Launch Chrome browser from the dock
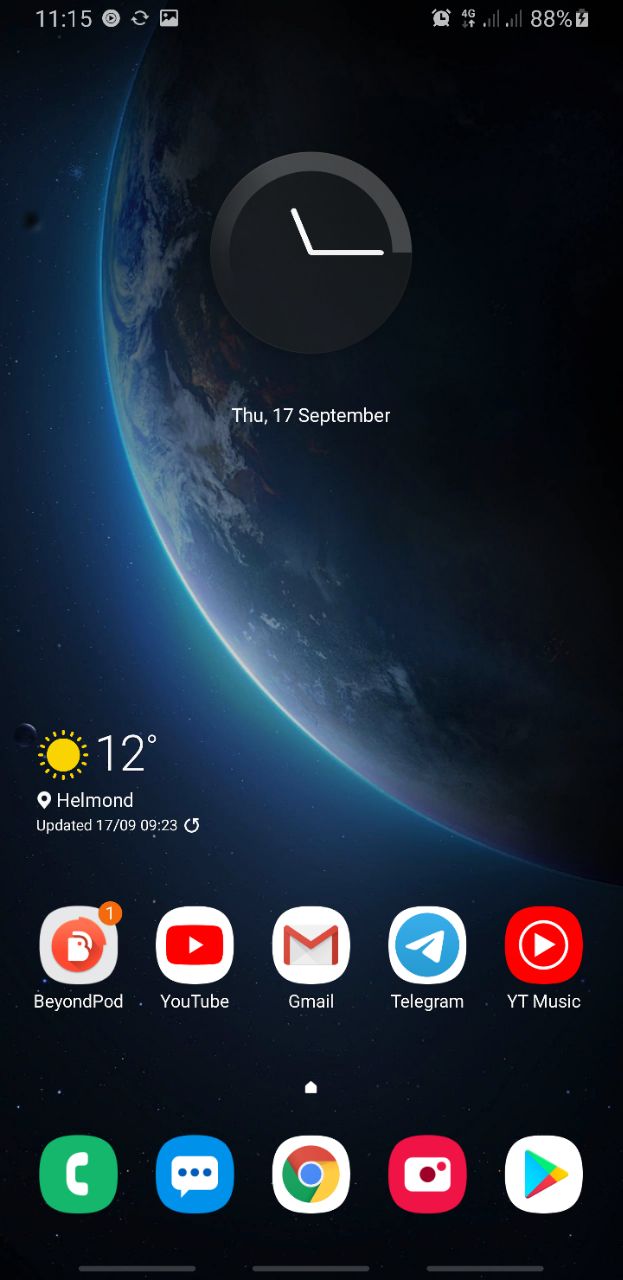The image size is (623, 1280). coord(311,1174)
